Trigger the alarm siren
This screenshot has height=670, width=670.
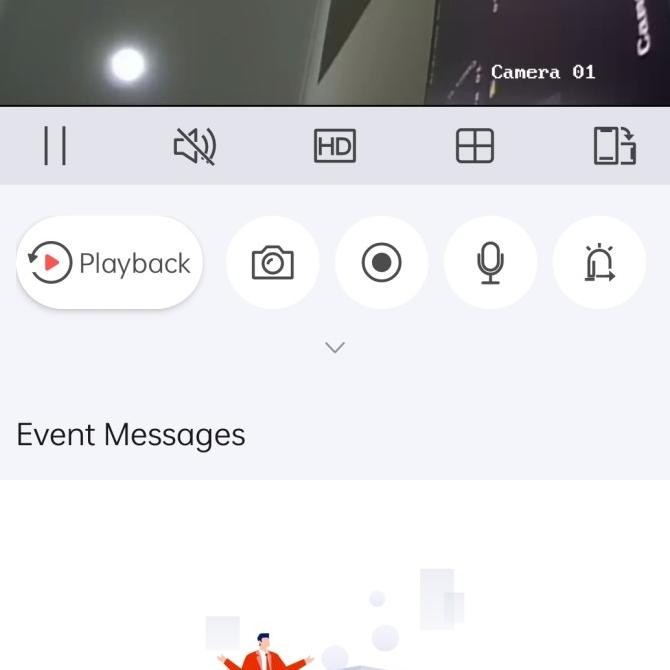click(x=598, y=263)
